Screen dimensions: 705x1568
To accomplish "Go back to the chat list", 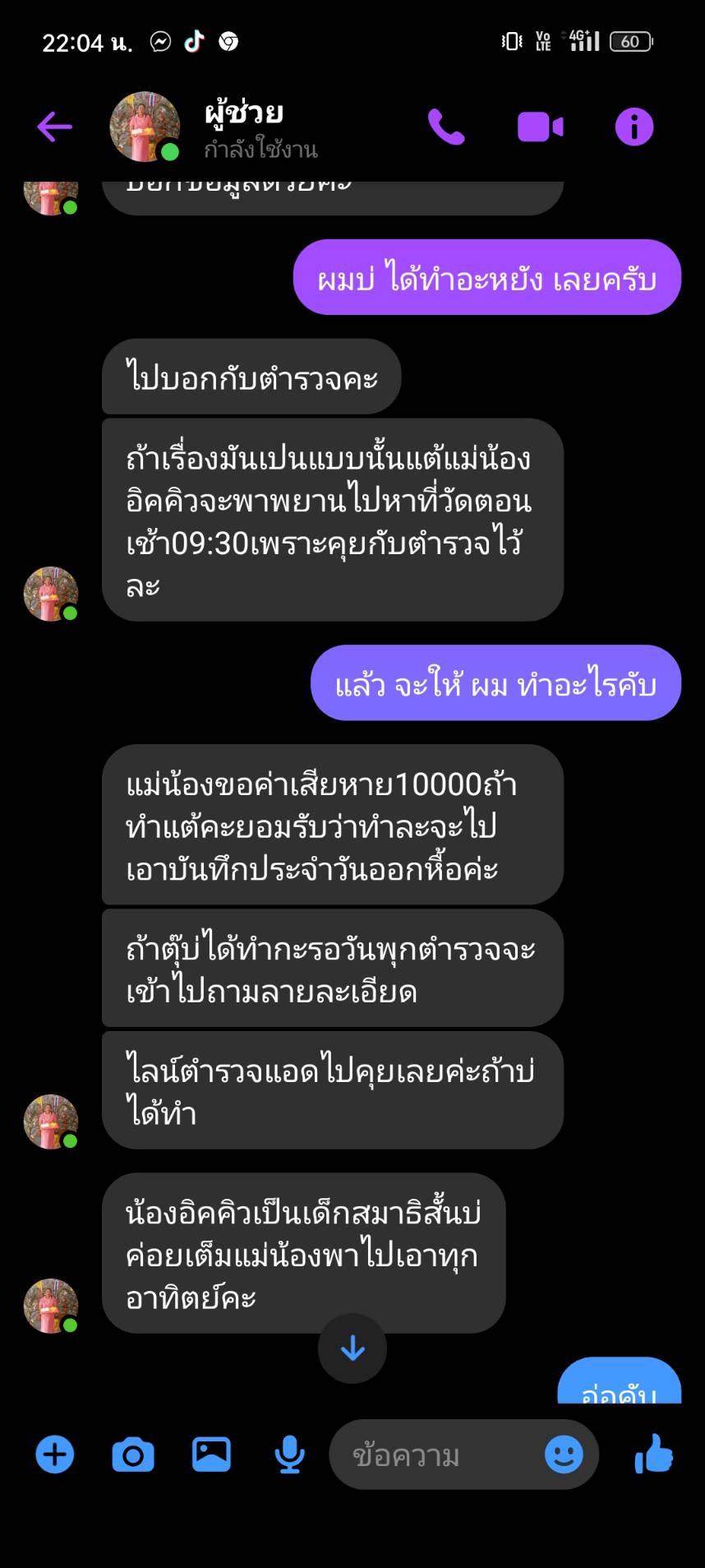I will (55, 127).
